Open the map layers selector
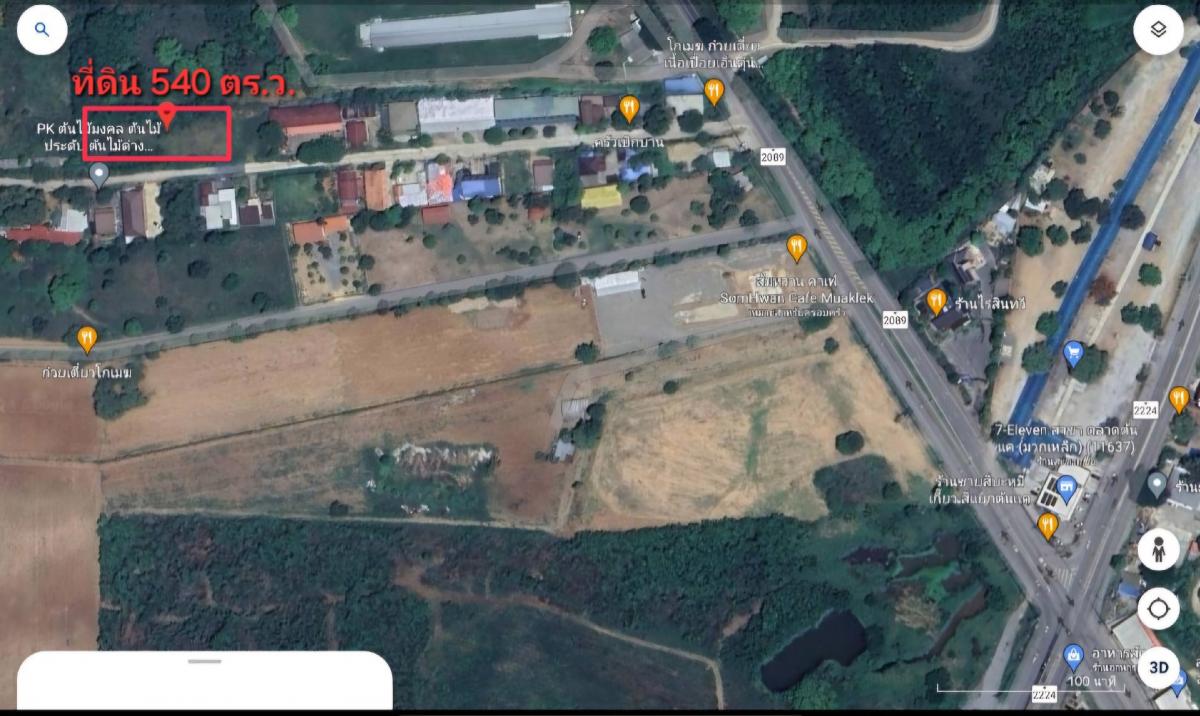The image size is (1200, 716). [1158, 30]
